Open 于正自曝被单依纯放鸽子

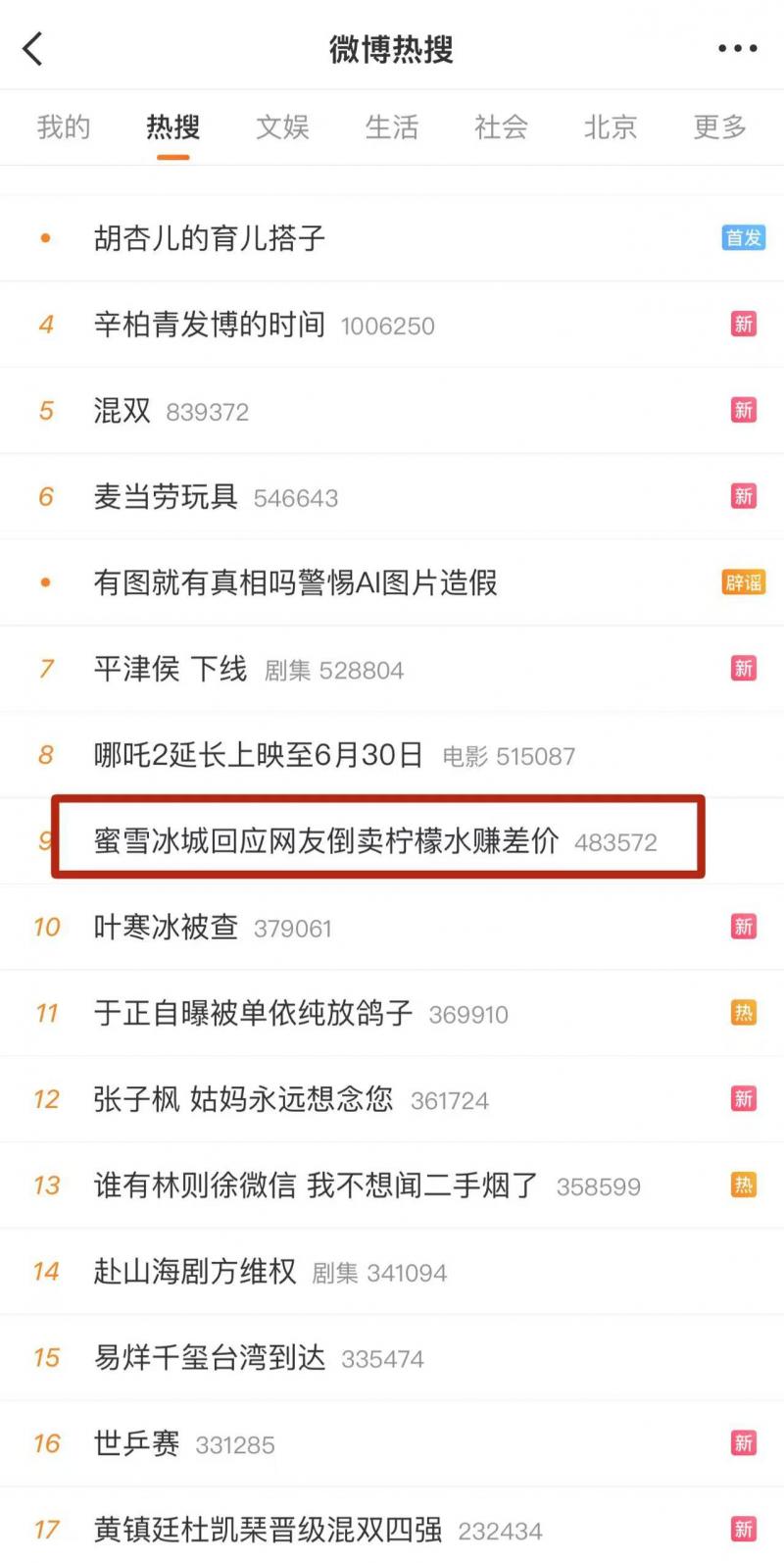pos(392,1013)
